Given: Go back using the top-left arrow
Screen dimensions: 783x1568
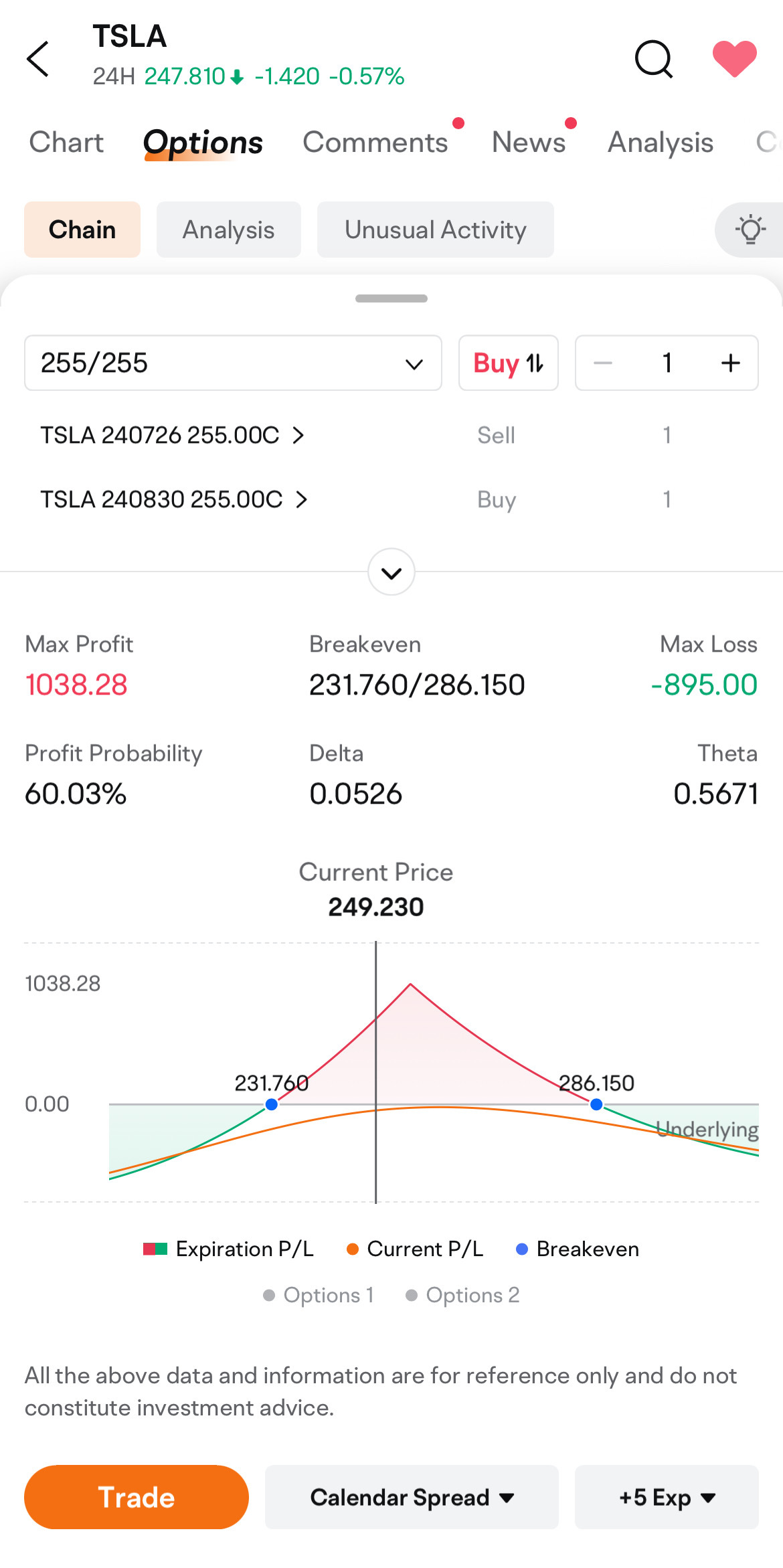Looking at the screenshot, I should click(x=38, y=59).
